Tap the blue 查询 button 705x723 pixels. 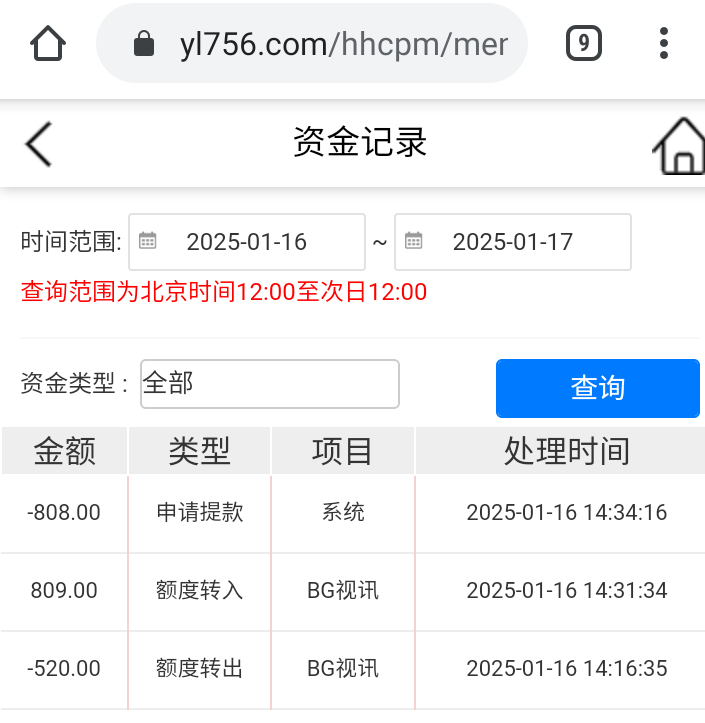click(x=597, y=388)
